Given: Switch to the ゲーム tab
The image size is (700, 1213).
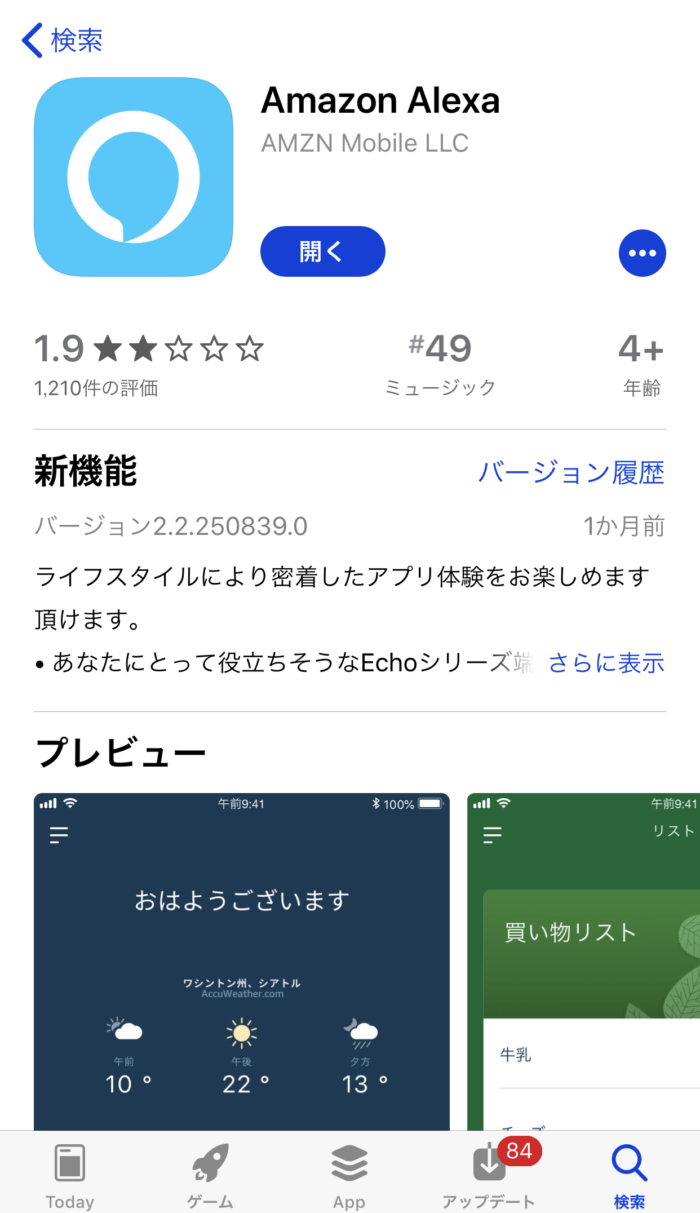Looking at the screenshot, I should [210, 1175].
